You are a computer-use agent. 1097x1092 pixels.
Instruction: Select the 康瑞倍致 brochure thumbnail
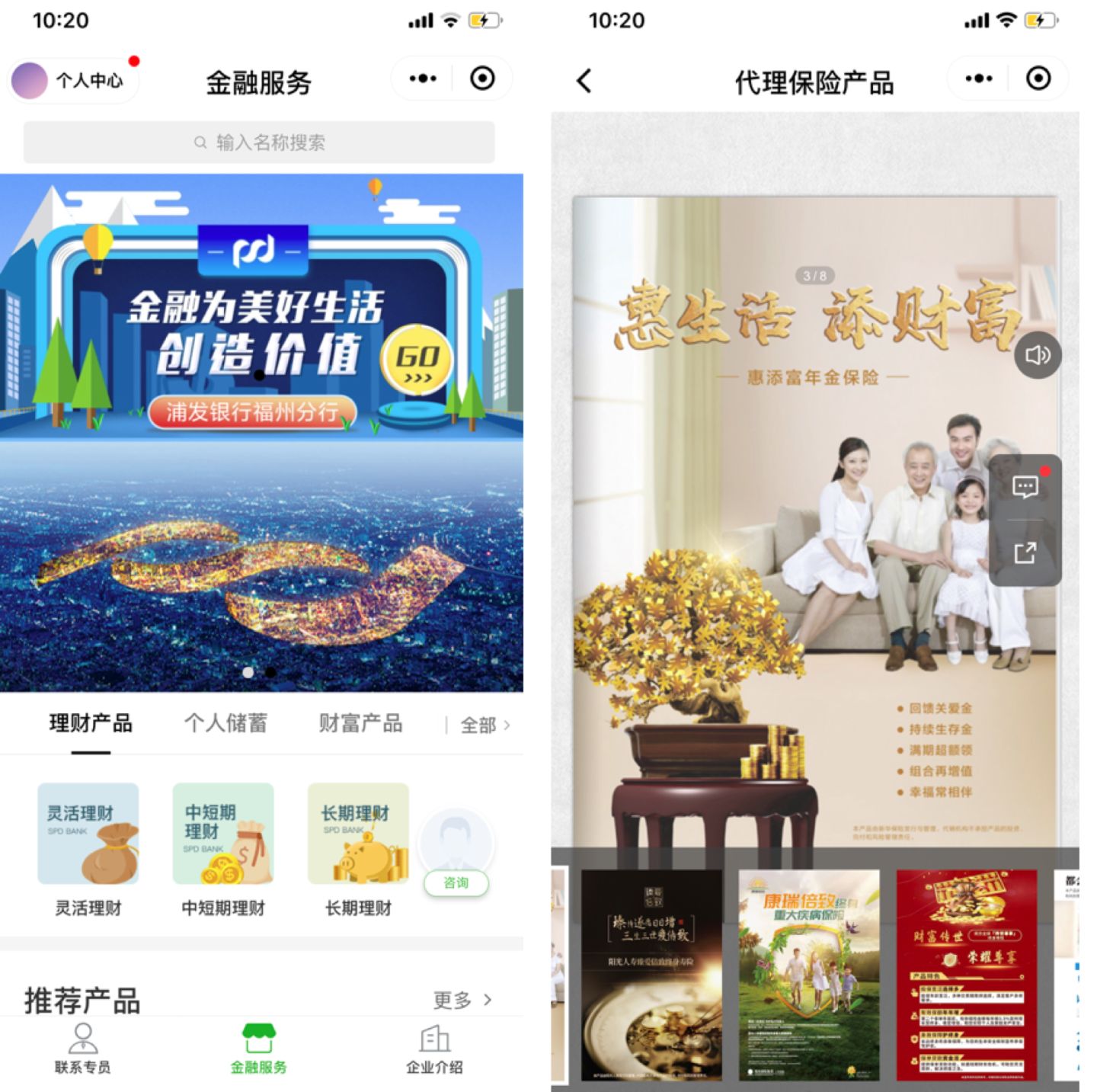[809, 975]
